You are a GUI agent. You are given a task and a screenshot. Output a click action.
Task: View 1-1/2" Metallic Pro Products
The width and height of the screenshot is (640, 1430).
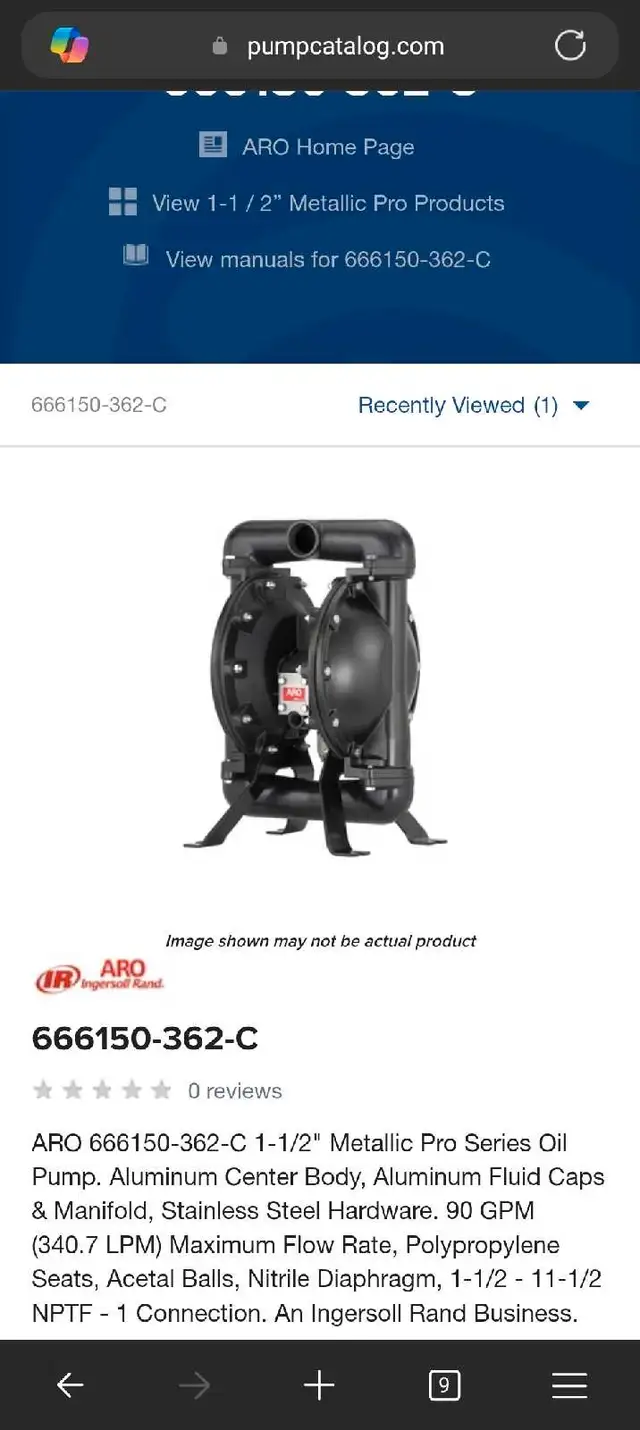pos(306,203)
